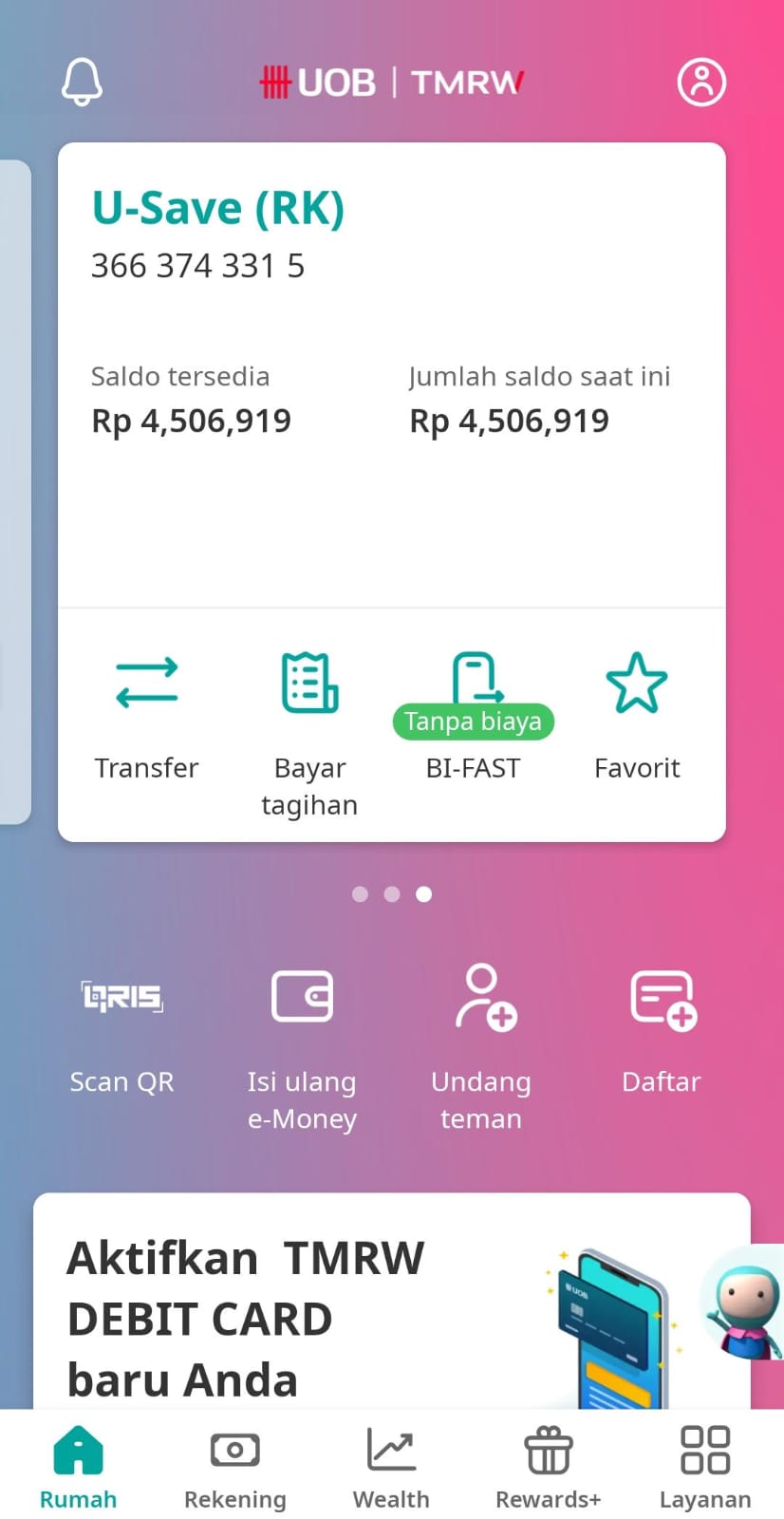Image resolution: width=784 pixels, height=1519 pixels.
Task: Open Bayar tagihan
Action: (309, 733)
